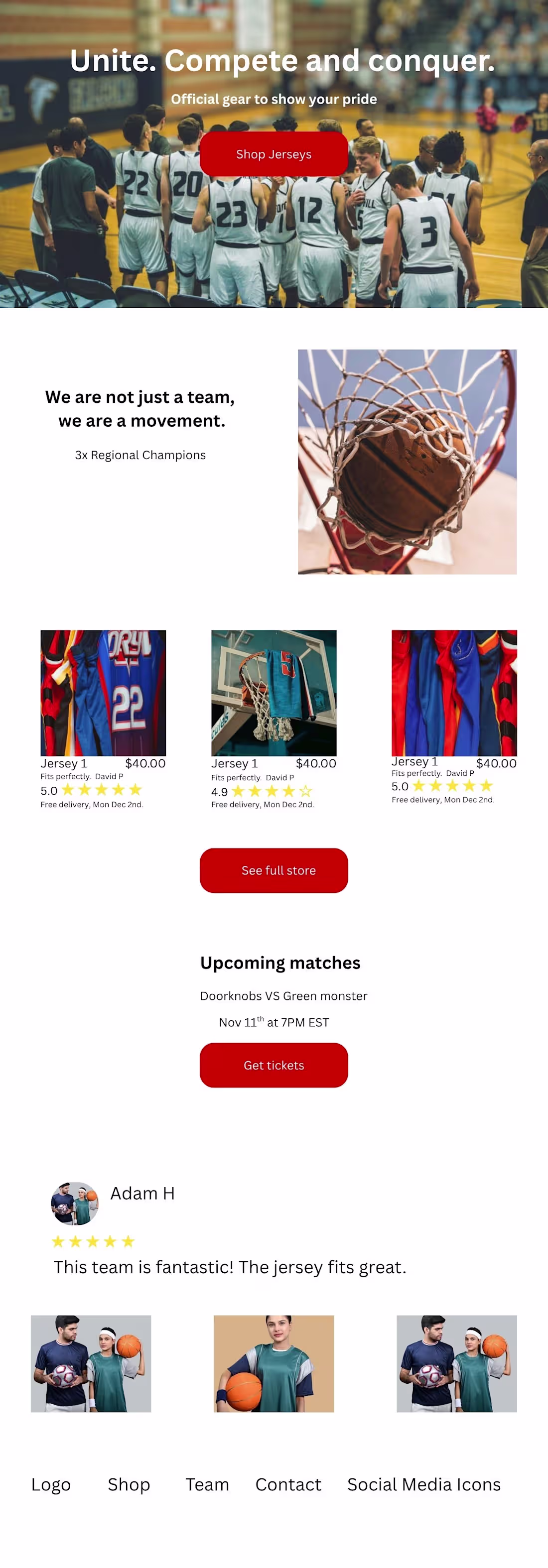Tap the Shop Jerseys button
The width and height of the screenshot is (548, 1568).
pyautogui.click(x=274, y=154)
